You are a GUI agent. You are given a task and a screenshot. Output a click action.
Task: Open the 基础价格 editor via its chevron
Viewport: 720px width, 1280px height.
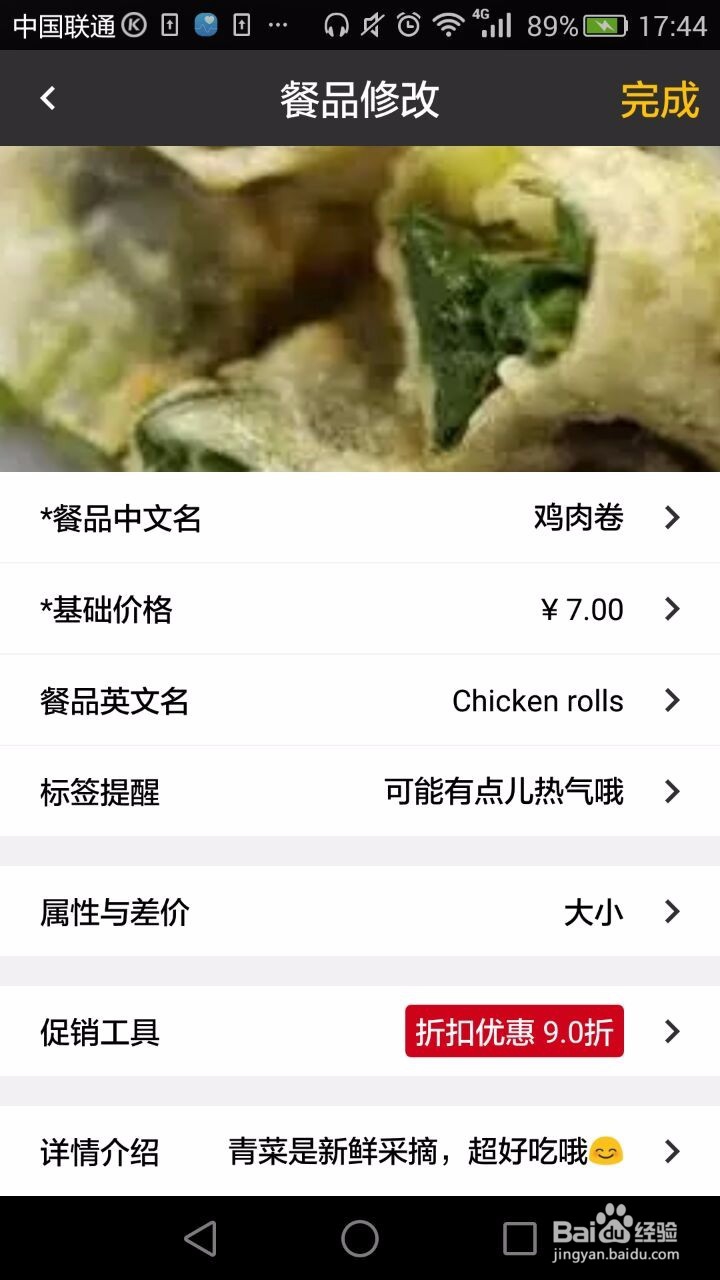[x=672, y=609]
